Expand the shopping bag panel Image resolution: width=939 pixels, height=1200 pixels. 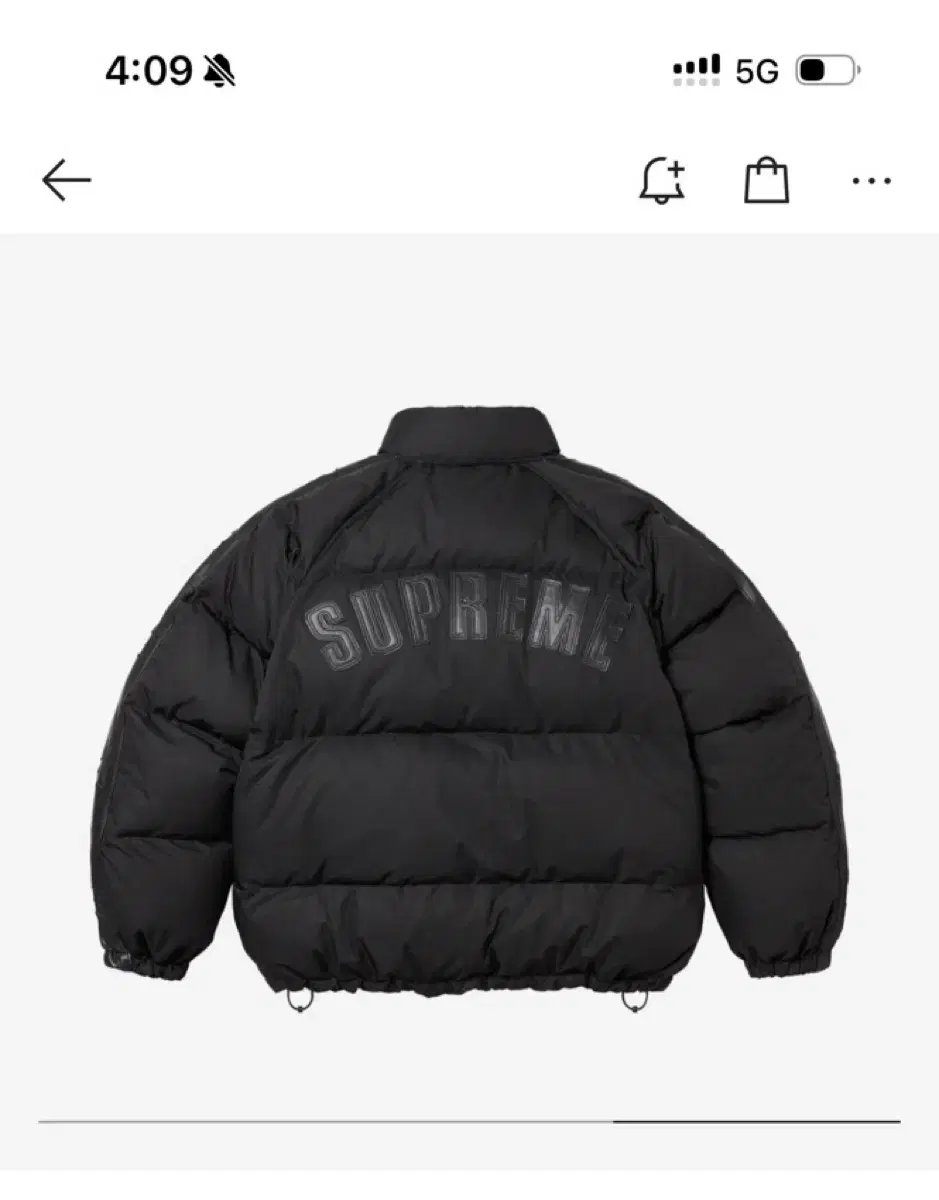tap(767, 179)
